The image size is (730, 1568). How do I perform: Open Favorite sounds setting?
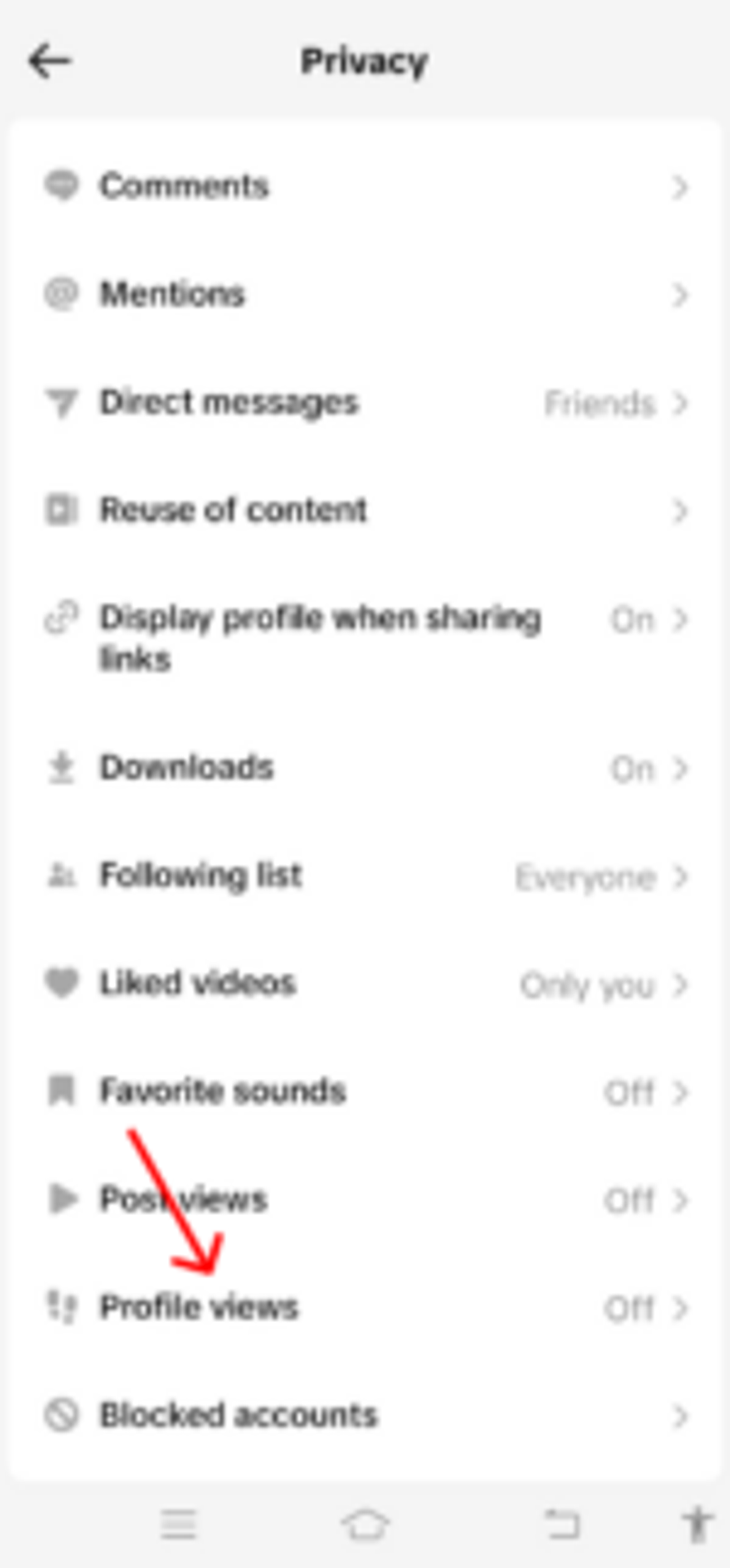(x=365, y=1092)
